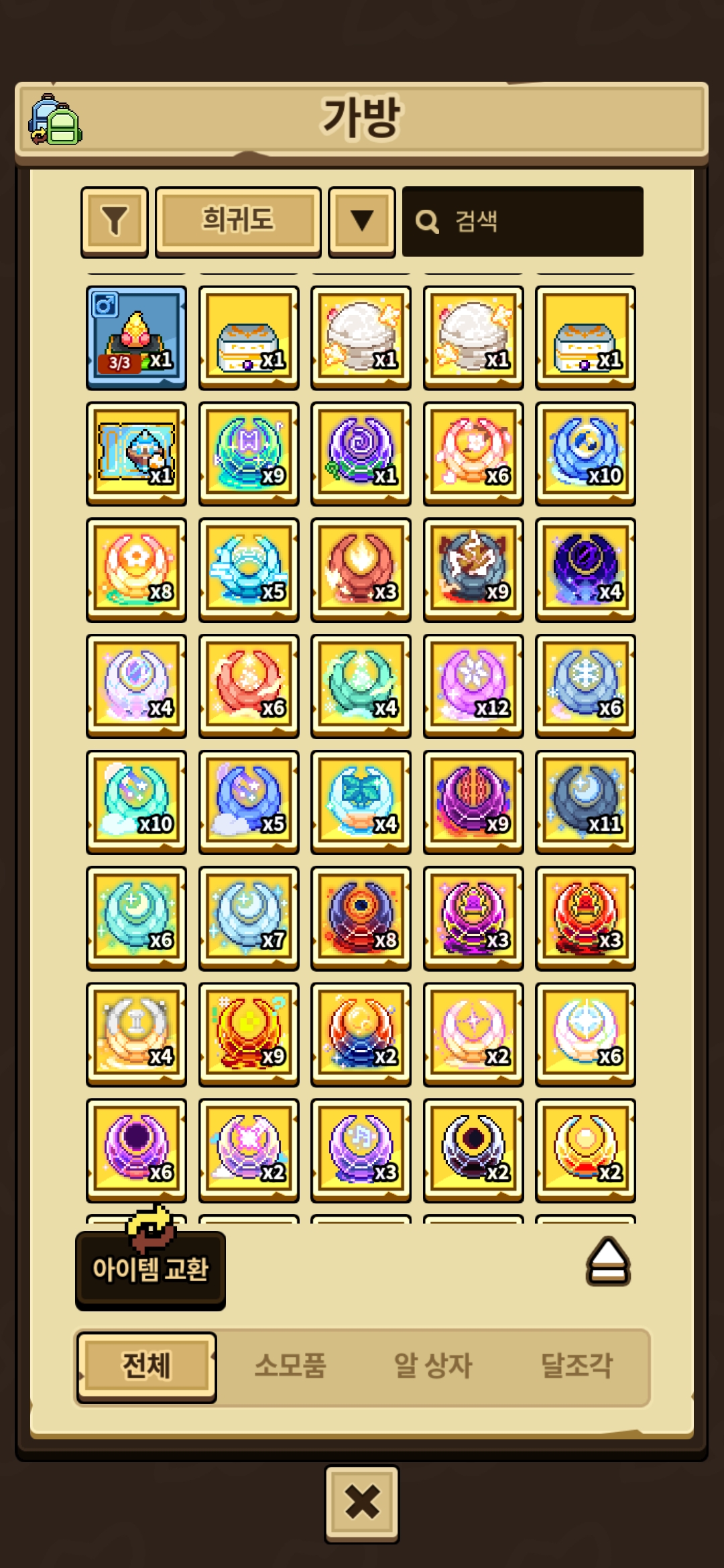Open the filter funnel icon
Viewport: 724px width, 1568px height.
[115, 221]
